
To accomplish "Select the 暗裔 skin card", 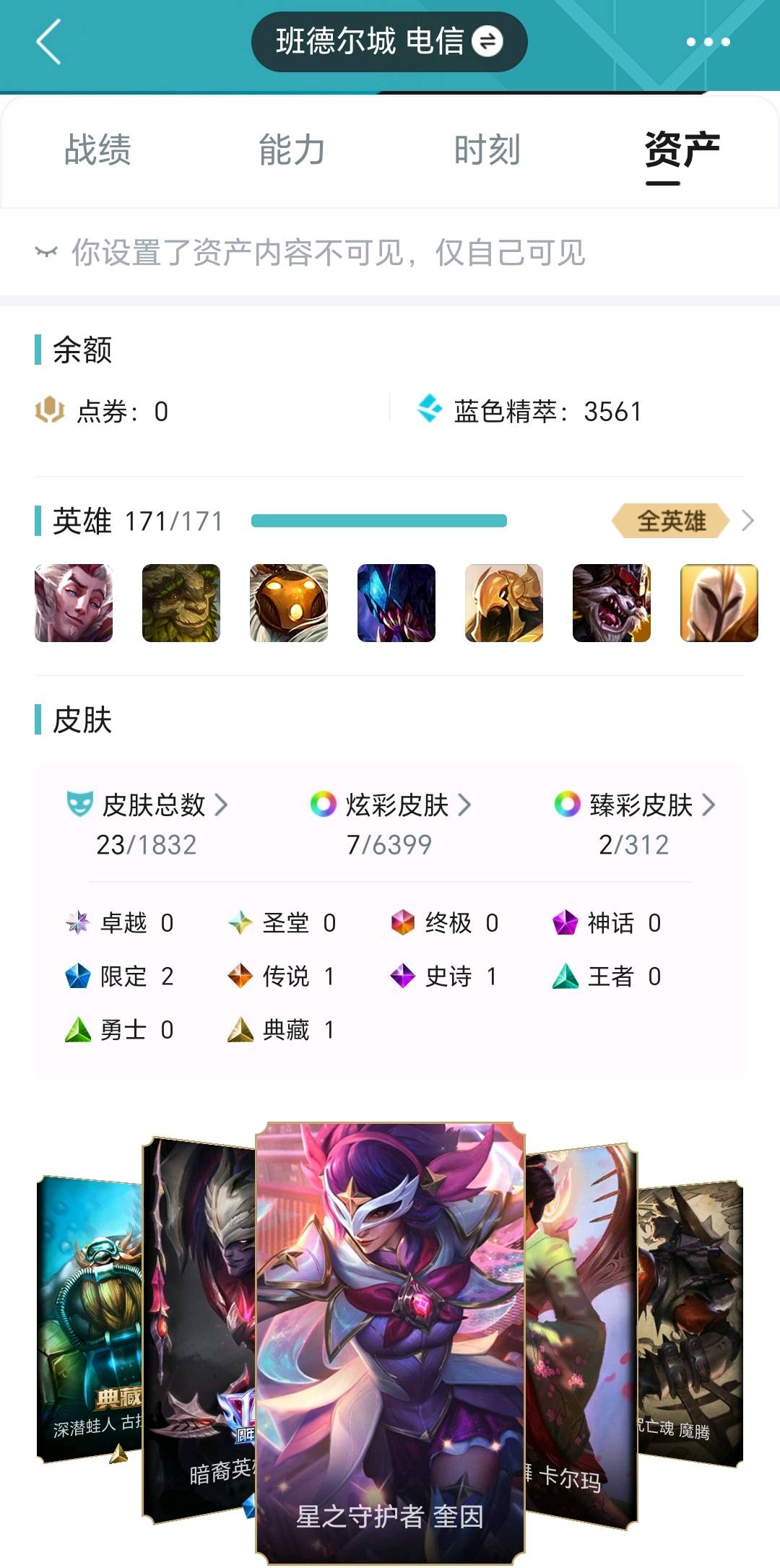I will [199, 1329].
